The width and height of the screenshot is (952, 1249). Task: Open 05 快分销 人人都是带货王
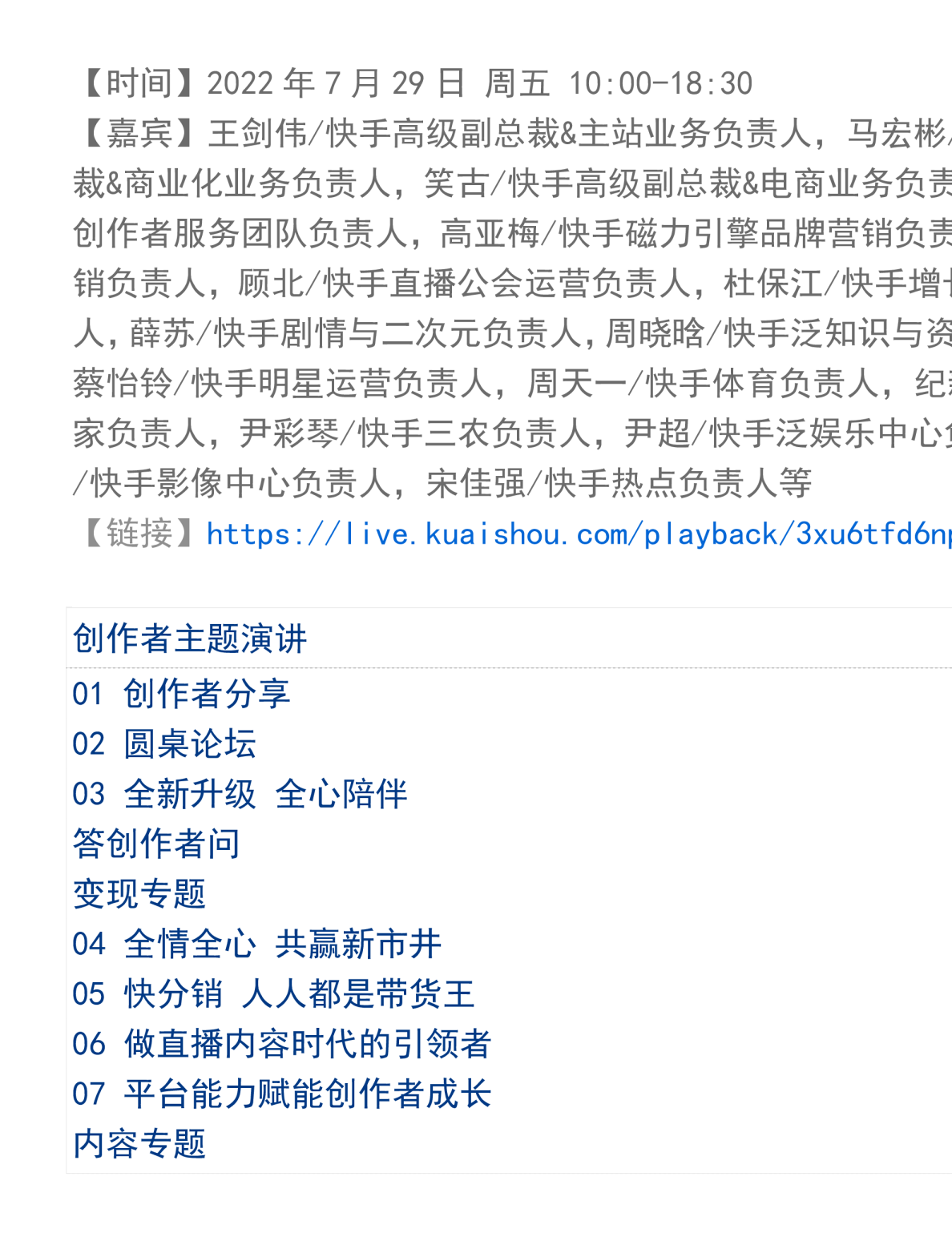[x=273, y=994]
